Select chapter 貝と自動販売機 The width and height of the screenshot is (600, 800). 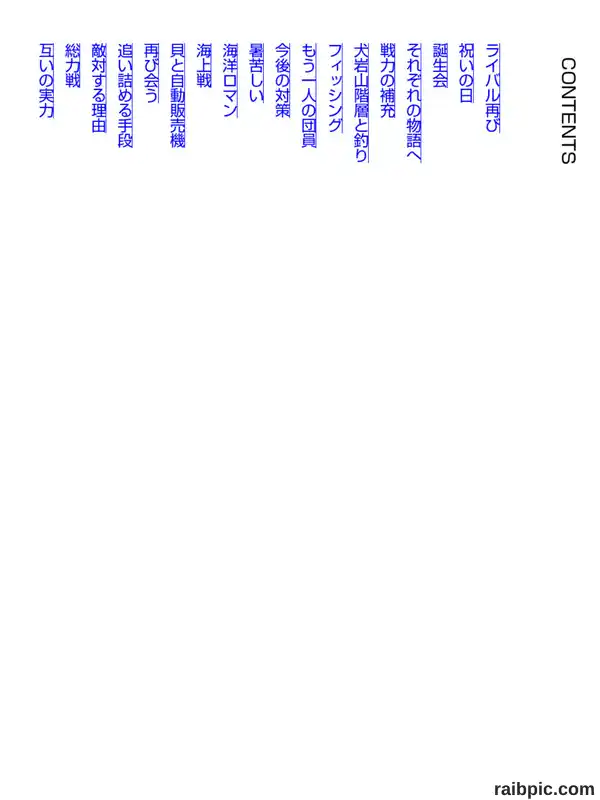tap(178, 96)
